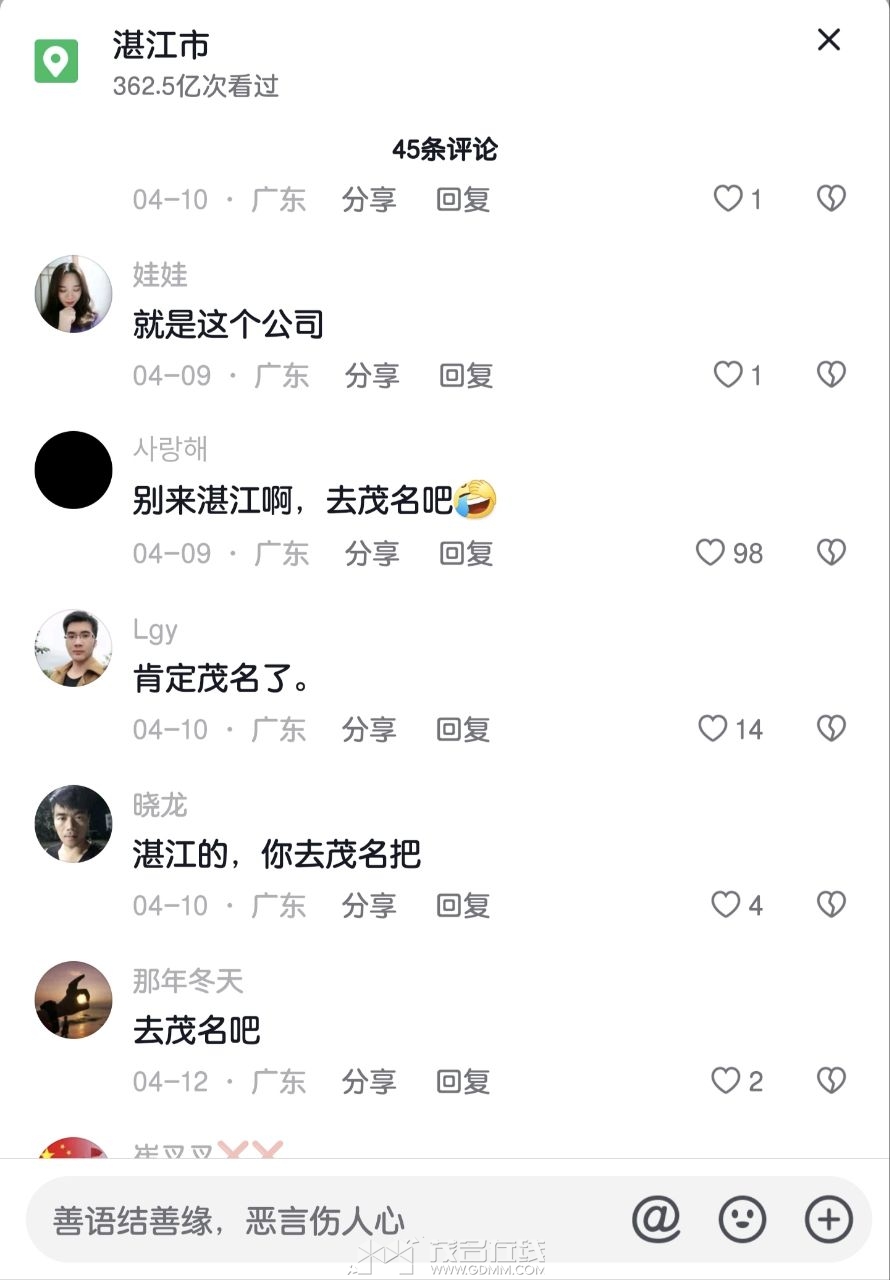Like Lgy's comment
Viewport: 890px width, 1280px height.
point(713,729)
